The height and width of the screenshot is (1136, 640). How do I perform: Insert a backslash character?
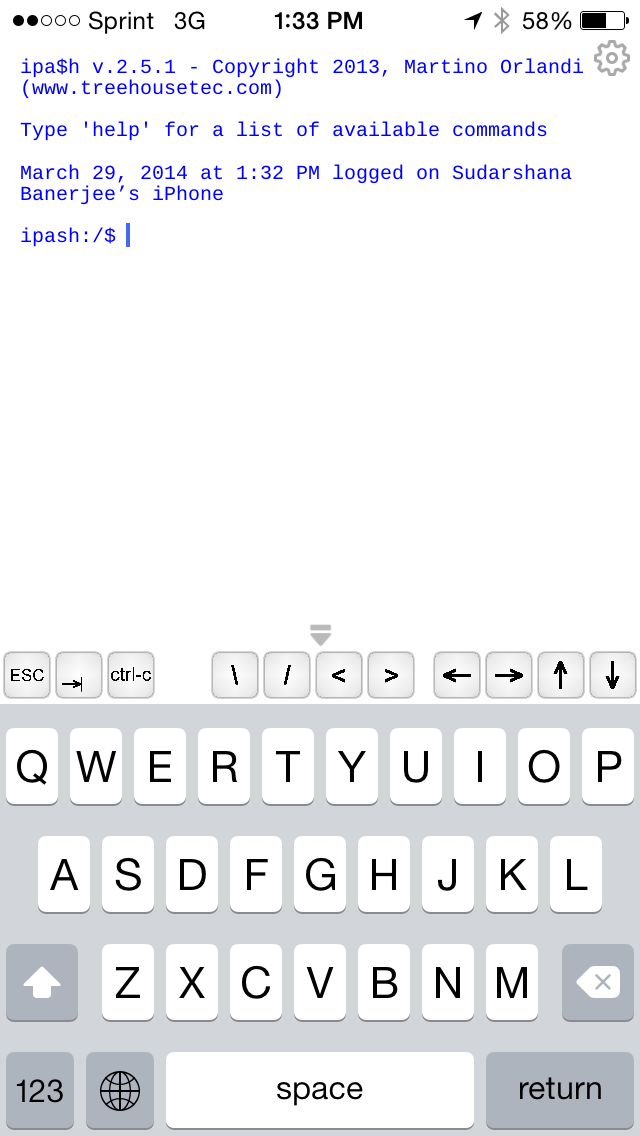(x=235, y=675)
